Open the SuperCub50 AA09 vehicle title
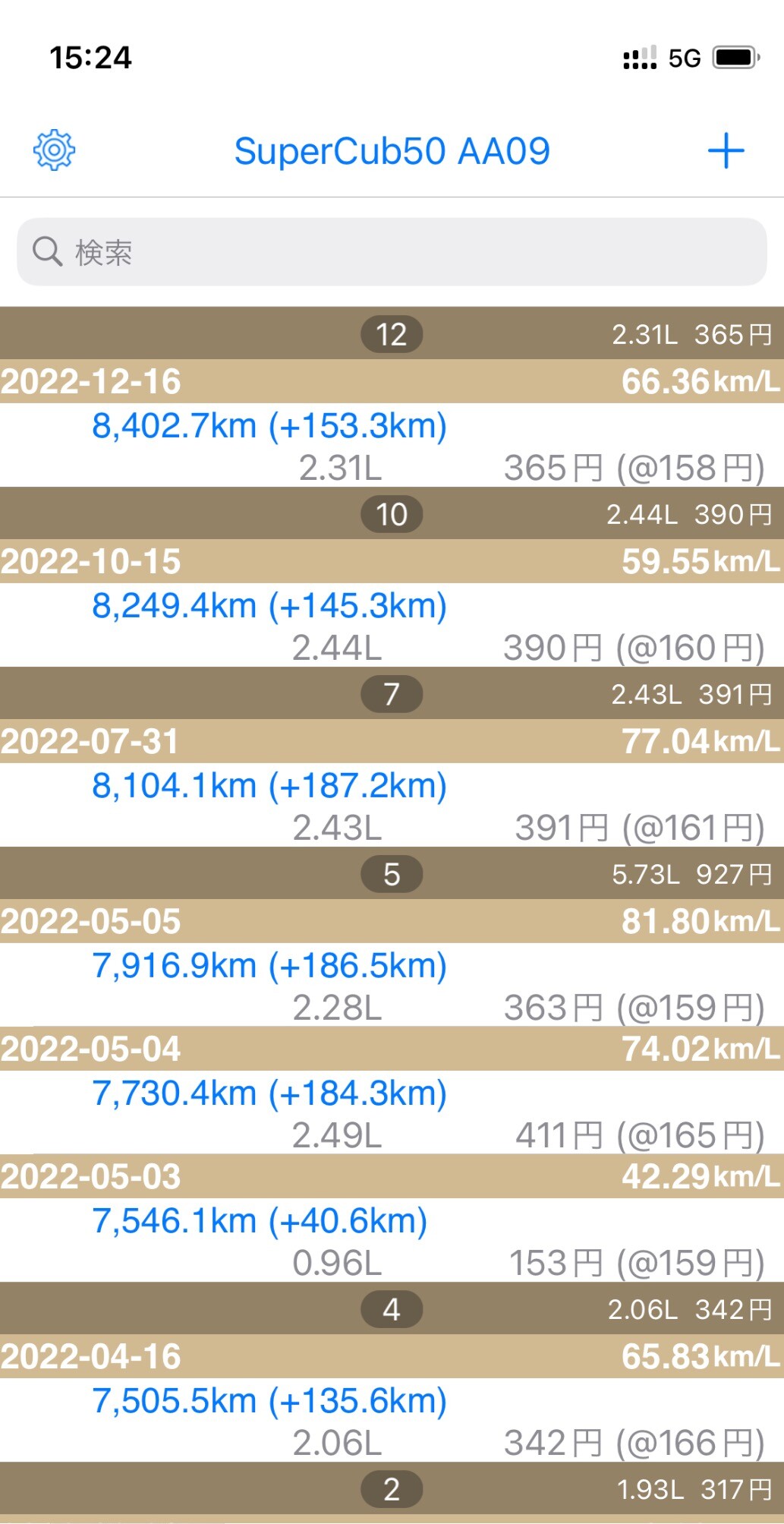 [392, 151]
